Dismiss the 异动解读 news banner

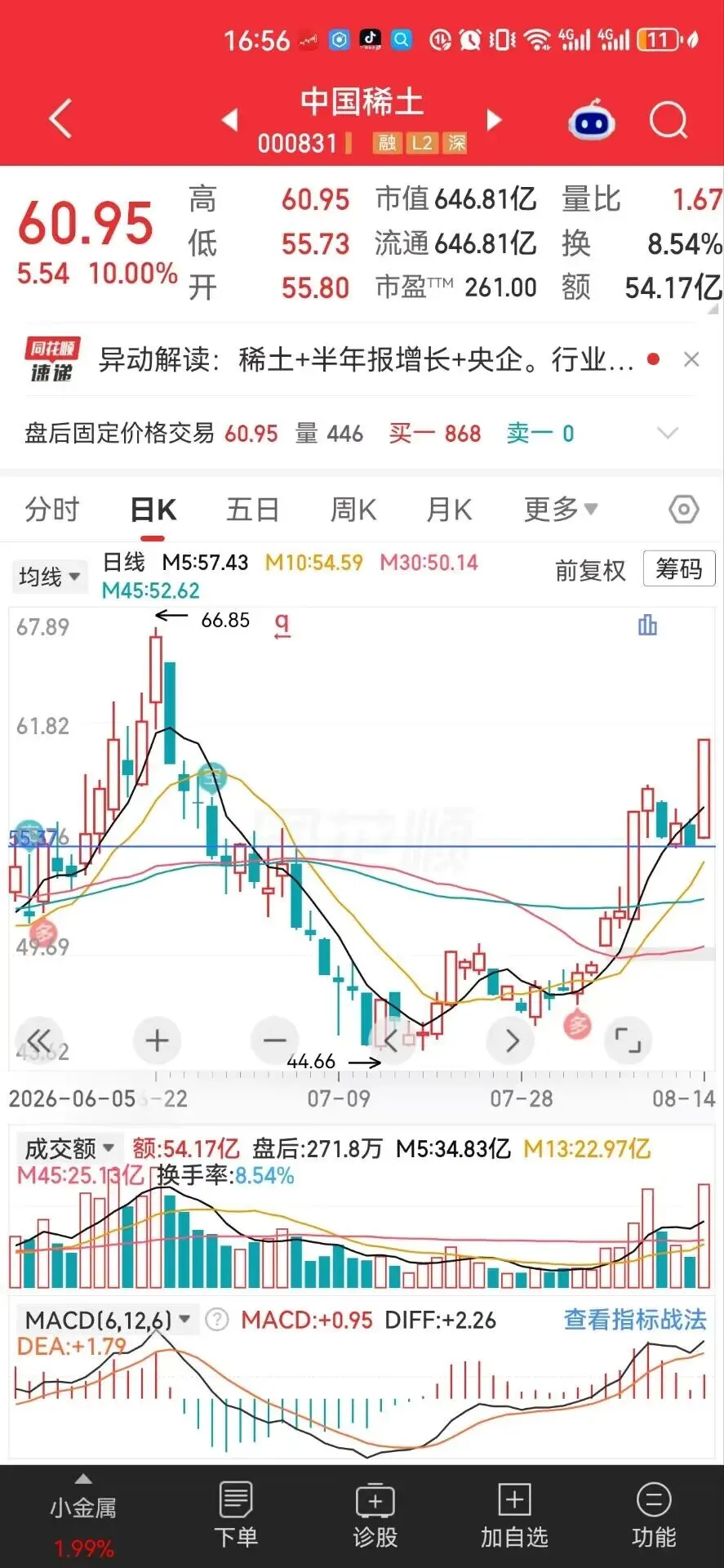[691, 359]
